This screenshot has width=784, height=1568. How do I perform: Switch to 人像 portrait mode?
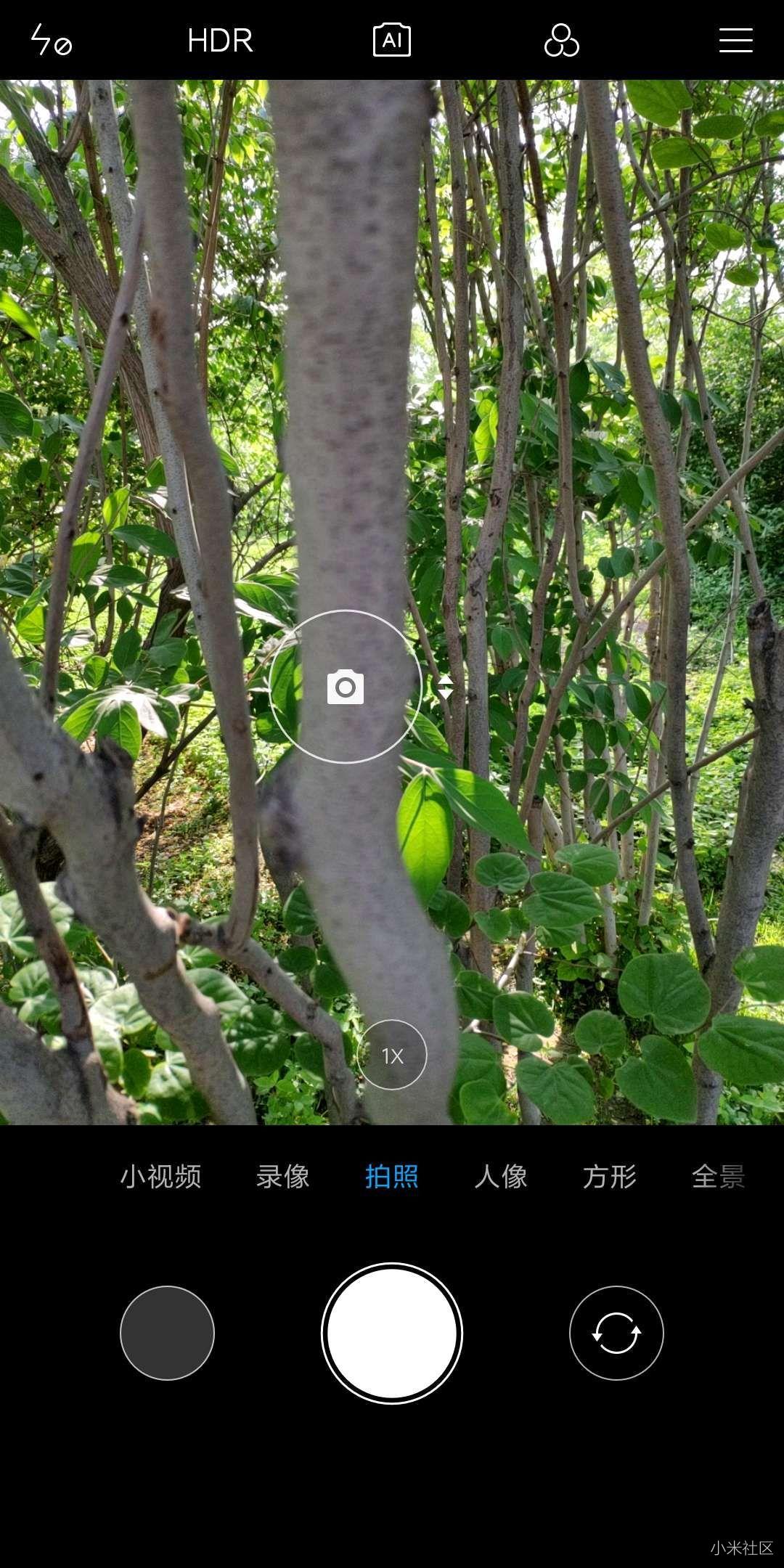(x=501, y=1177)
